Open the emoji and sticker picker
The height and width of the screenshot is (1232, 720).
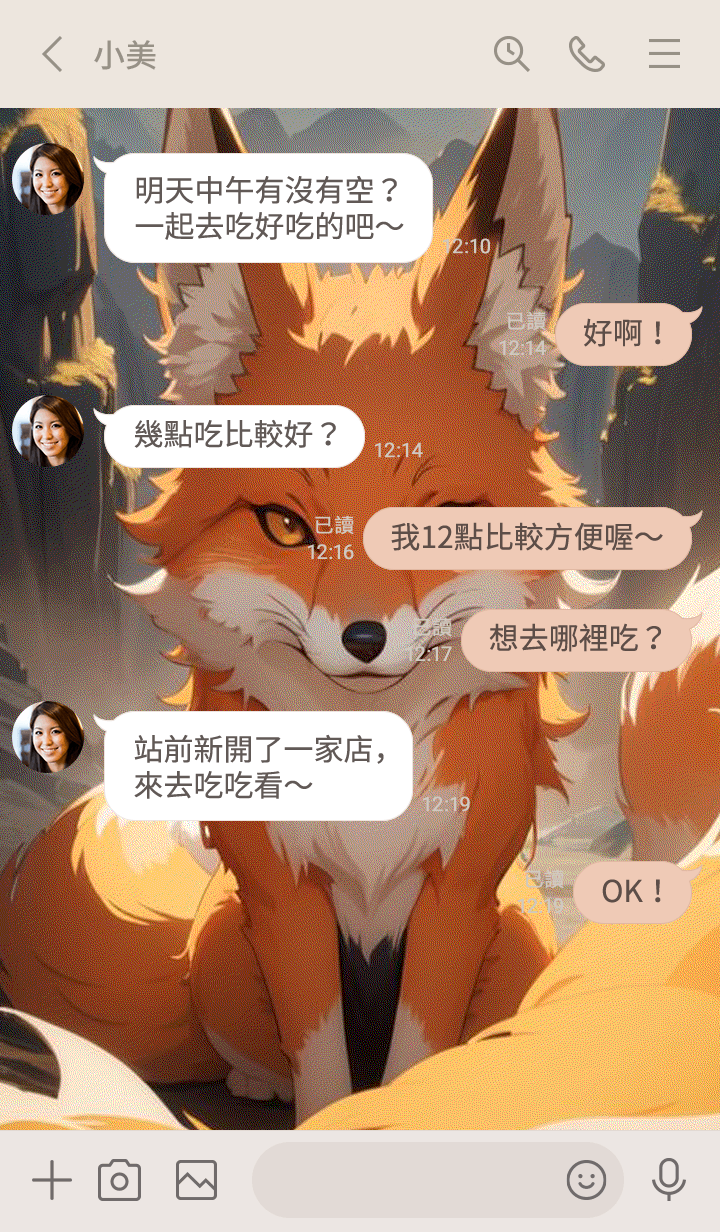click(x=586, y=1181)
